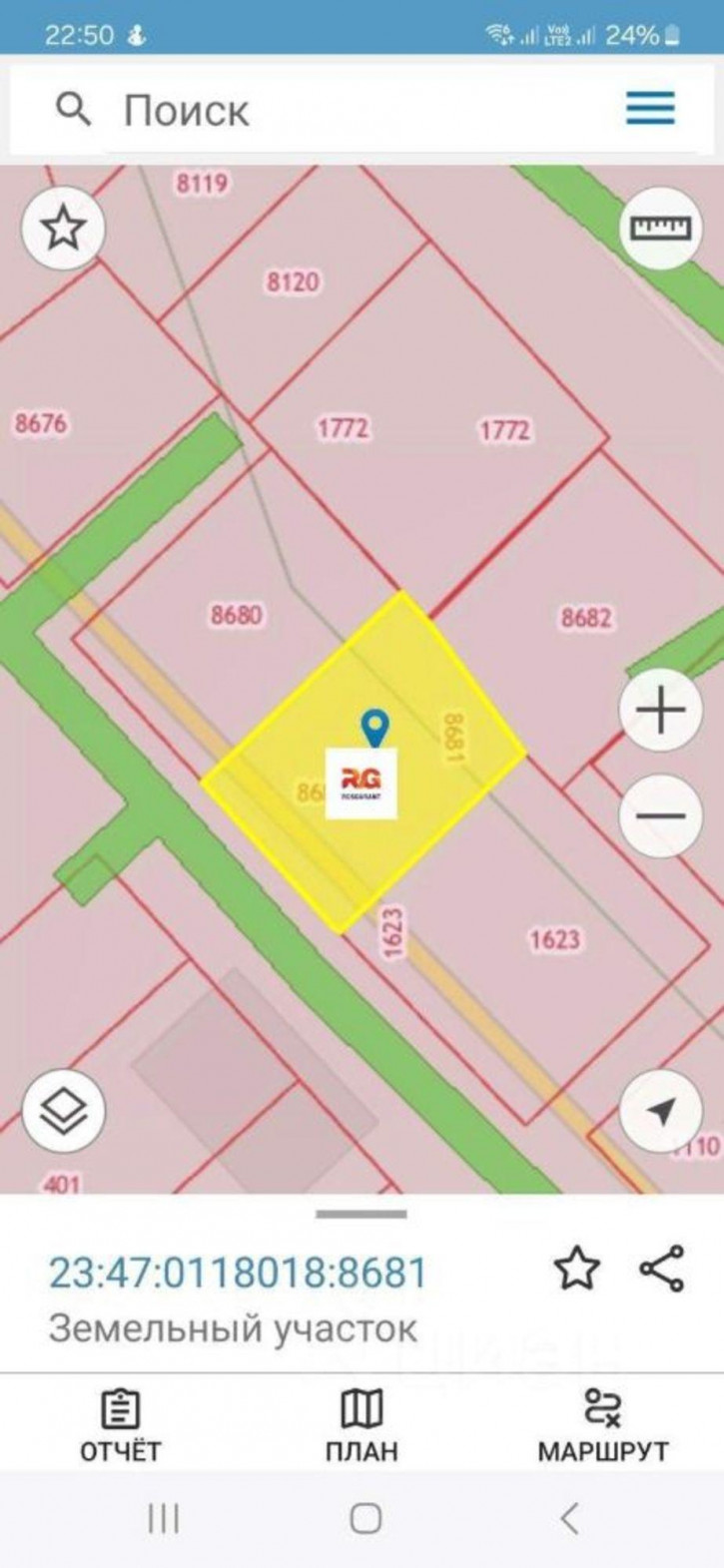This screenshot has width=724, height=1568.
Task: Zoom in with the plus button
Action: (x=660, y=712)
